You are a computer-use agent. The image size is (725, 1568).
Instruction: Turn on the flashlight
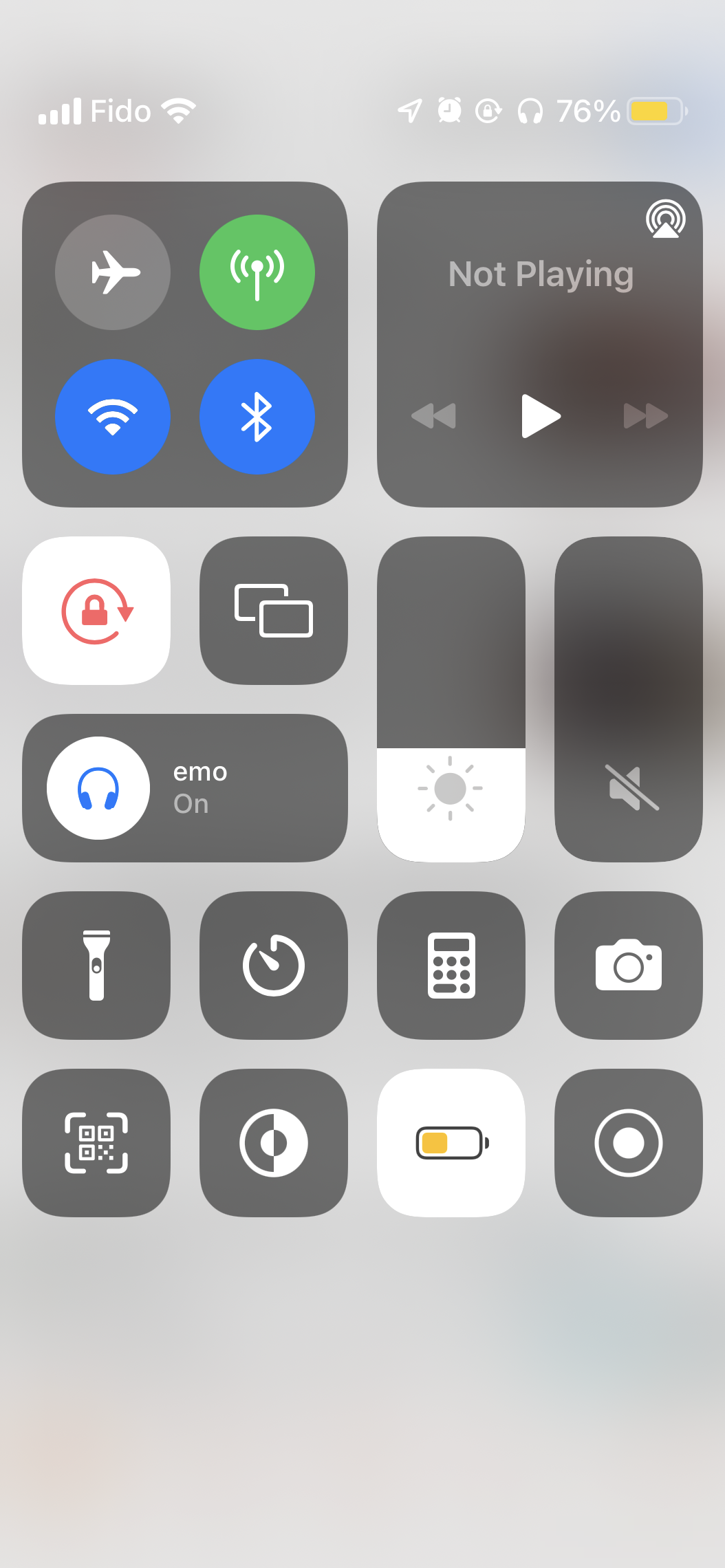(x=96, y=966)
